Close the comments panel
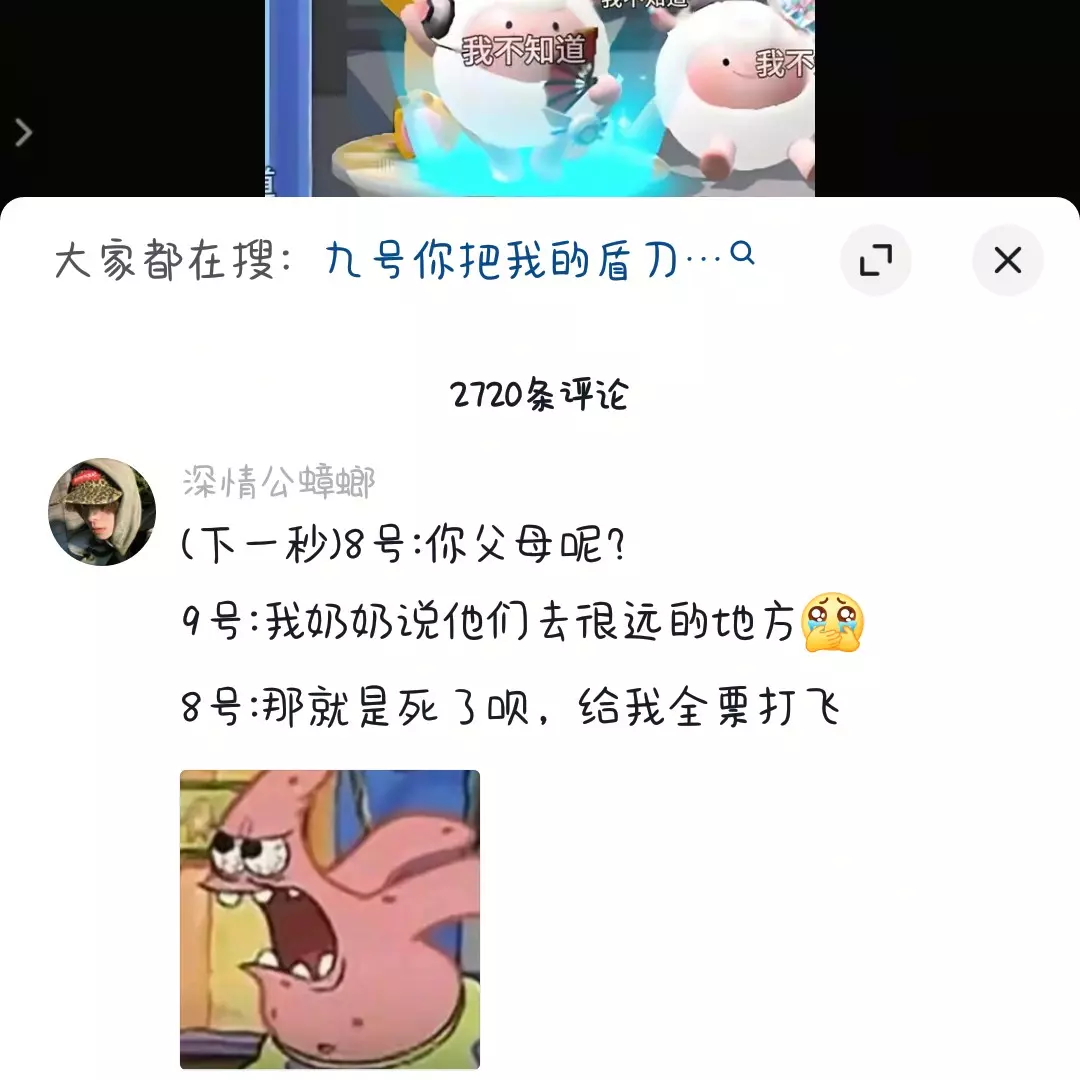Viewport: 1080px width, 1080px height. tap(1007, 261)
